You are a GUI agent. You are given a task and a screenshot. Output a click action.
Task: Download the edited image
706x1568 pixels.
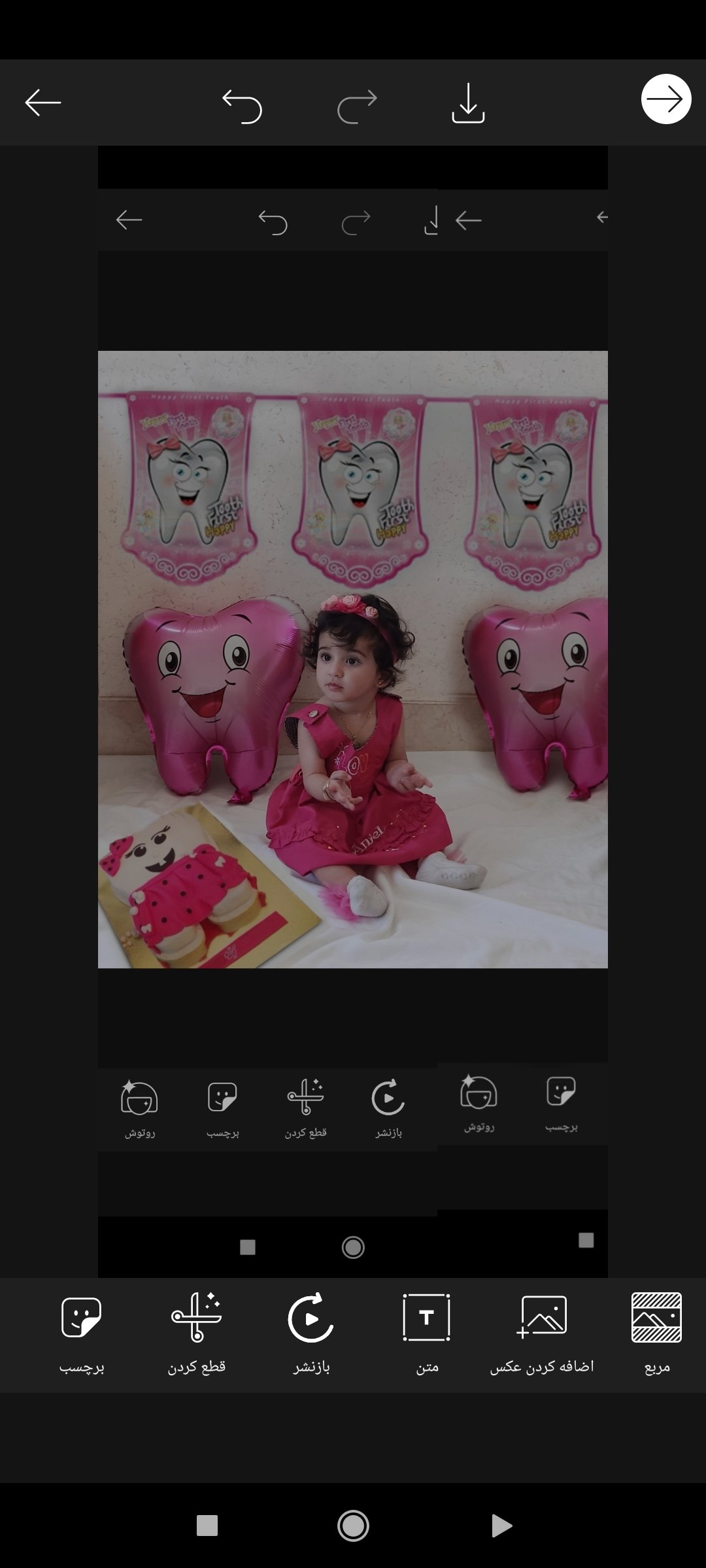[468, 104]
